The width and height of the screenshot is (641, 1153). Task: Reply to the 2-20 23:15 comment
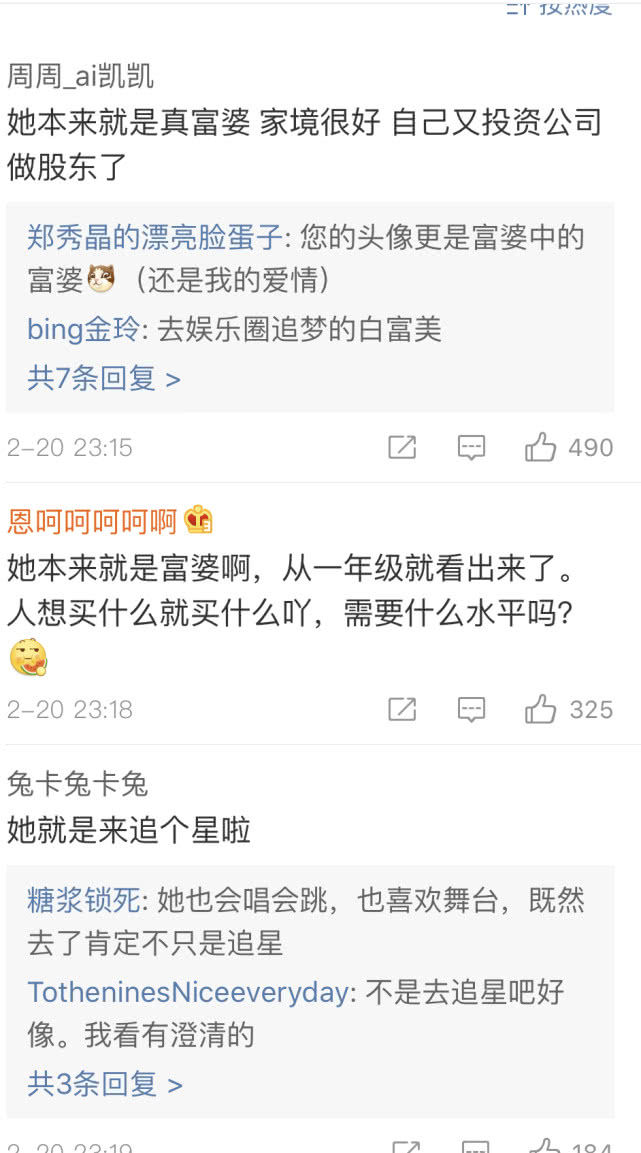coord(471,447)
